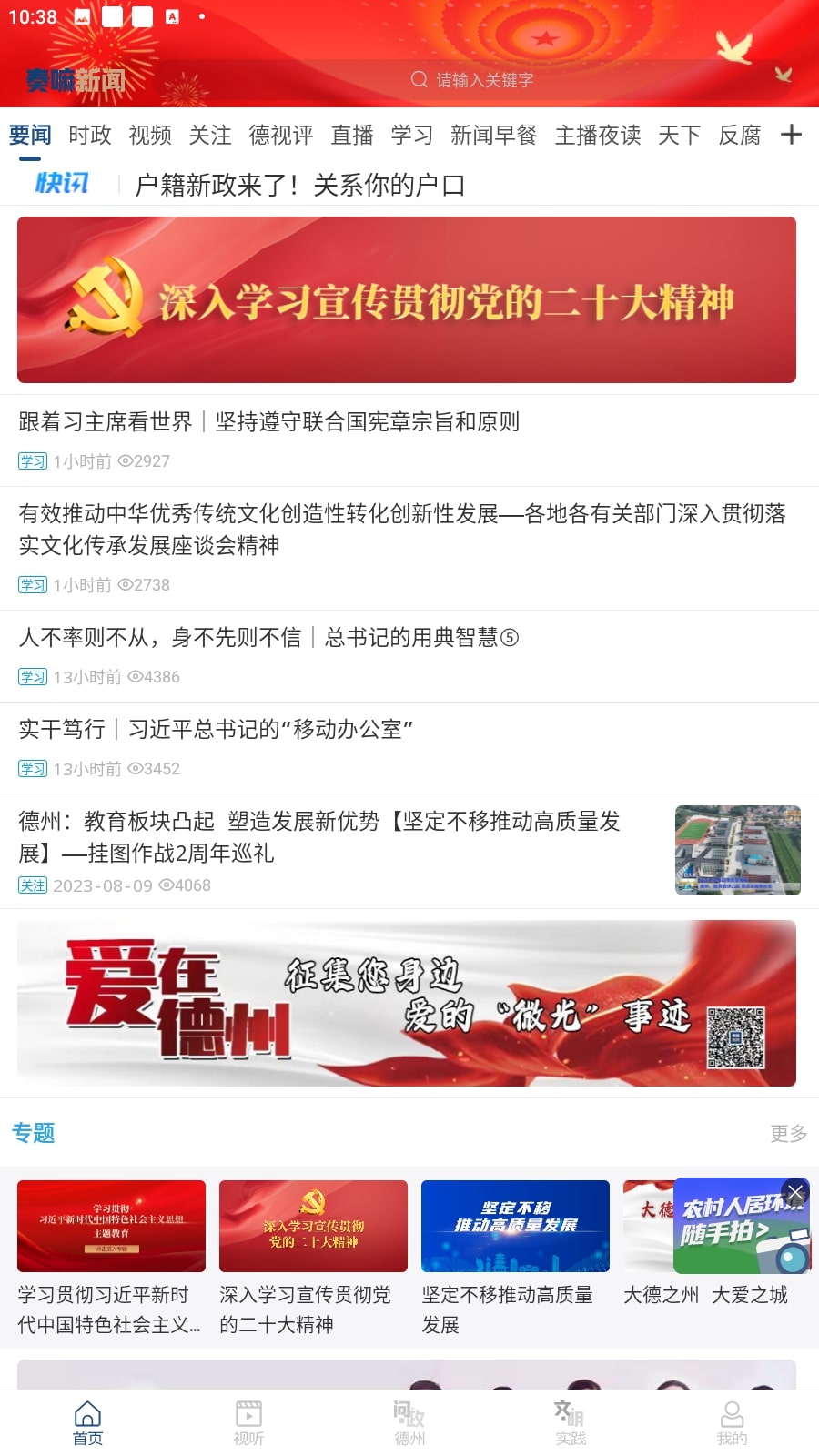Close the floating 农村人居环境随手拍 ad
Screen dimensions: 819x1456
(x=795, y=1192)
